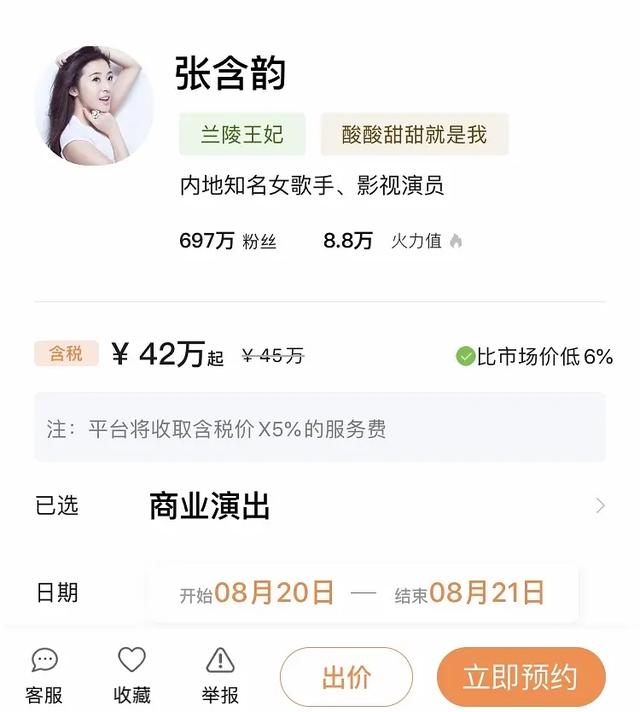Report this listing via 举报
Image resolution: width=640 pixels, height=712 pixels.
[x=219, y=675]
